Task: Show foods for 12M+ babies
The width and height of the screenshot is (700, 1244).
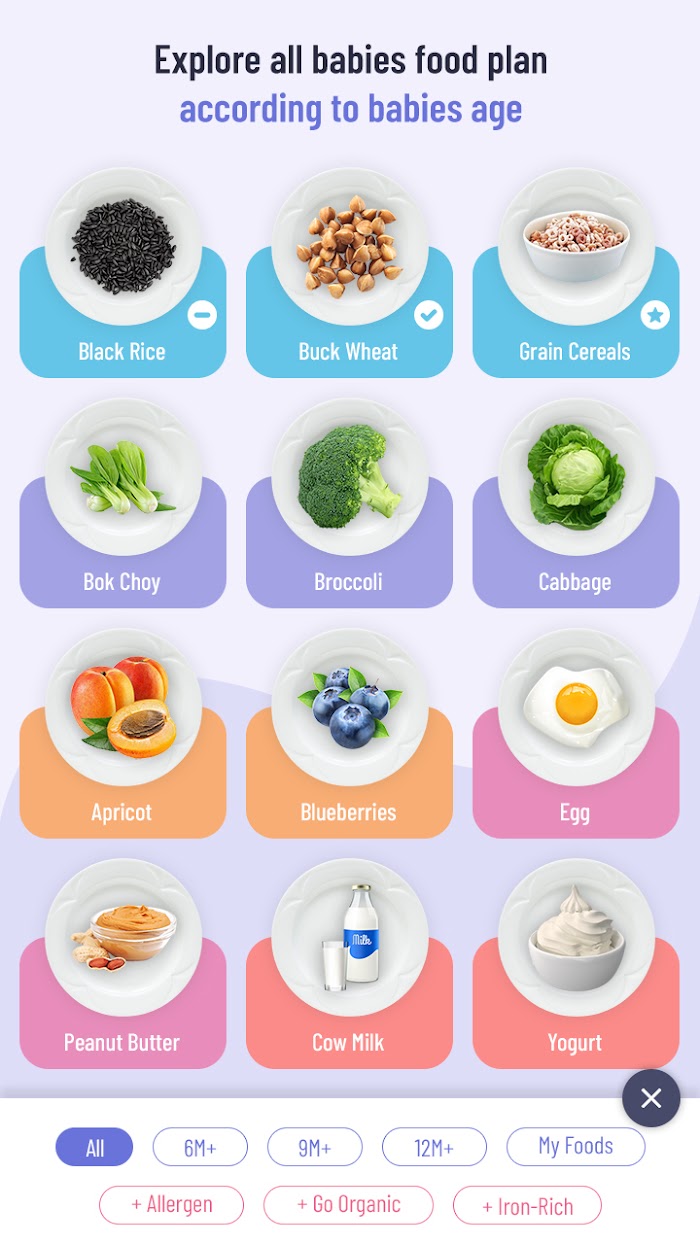Action: click(x=434, y=1147)
